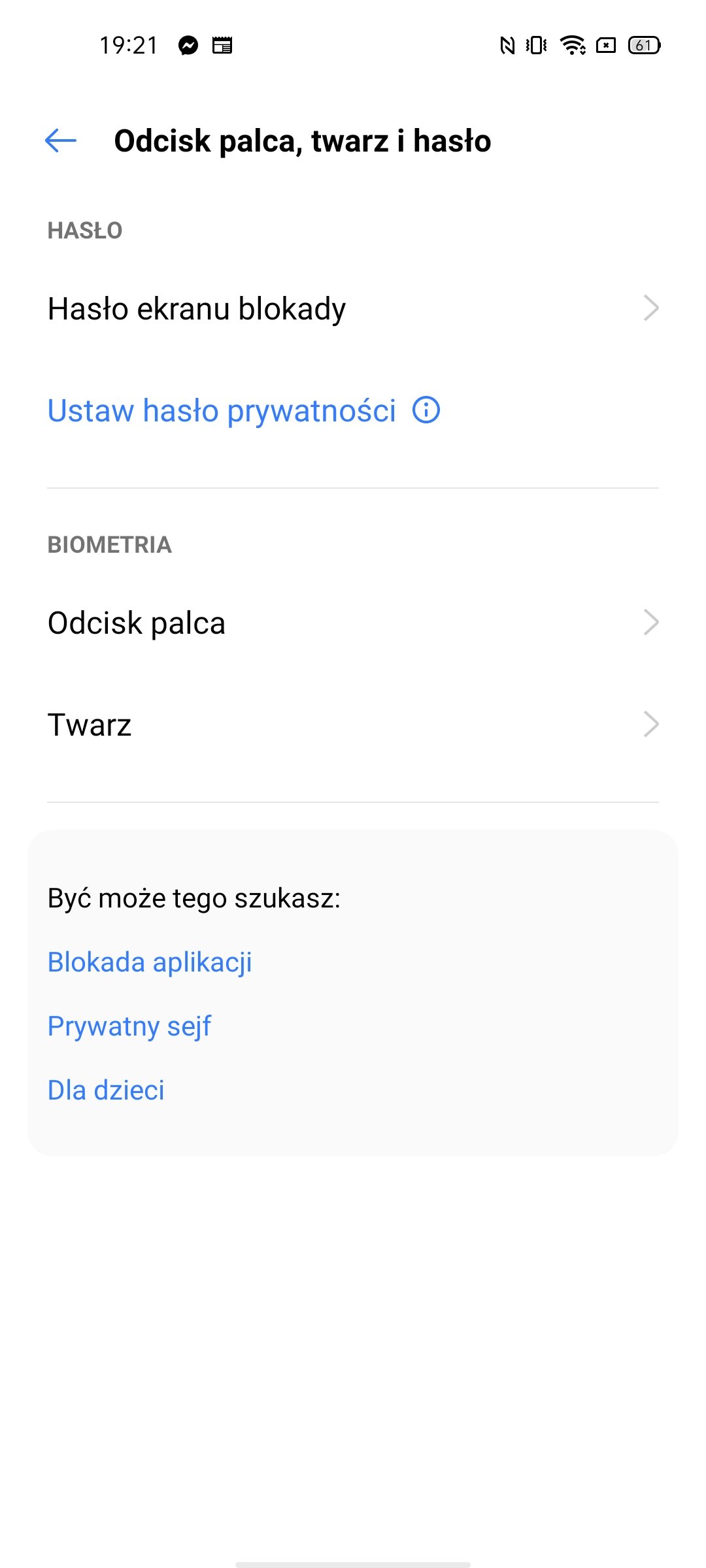Open Hasło ekranu blokady settings
This screenshot has width=706, height=1568.
pos(353,308)
